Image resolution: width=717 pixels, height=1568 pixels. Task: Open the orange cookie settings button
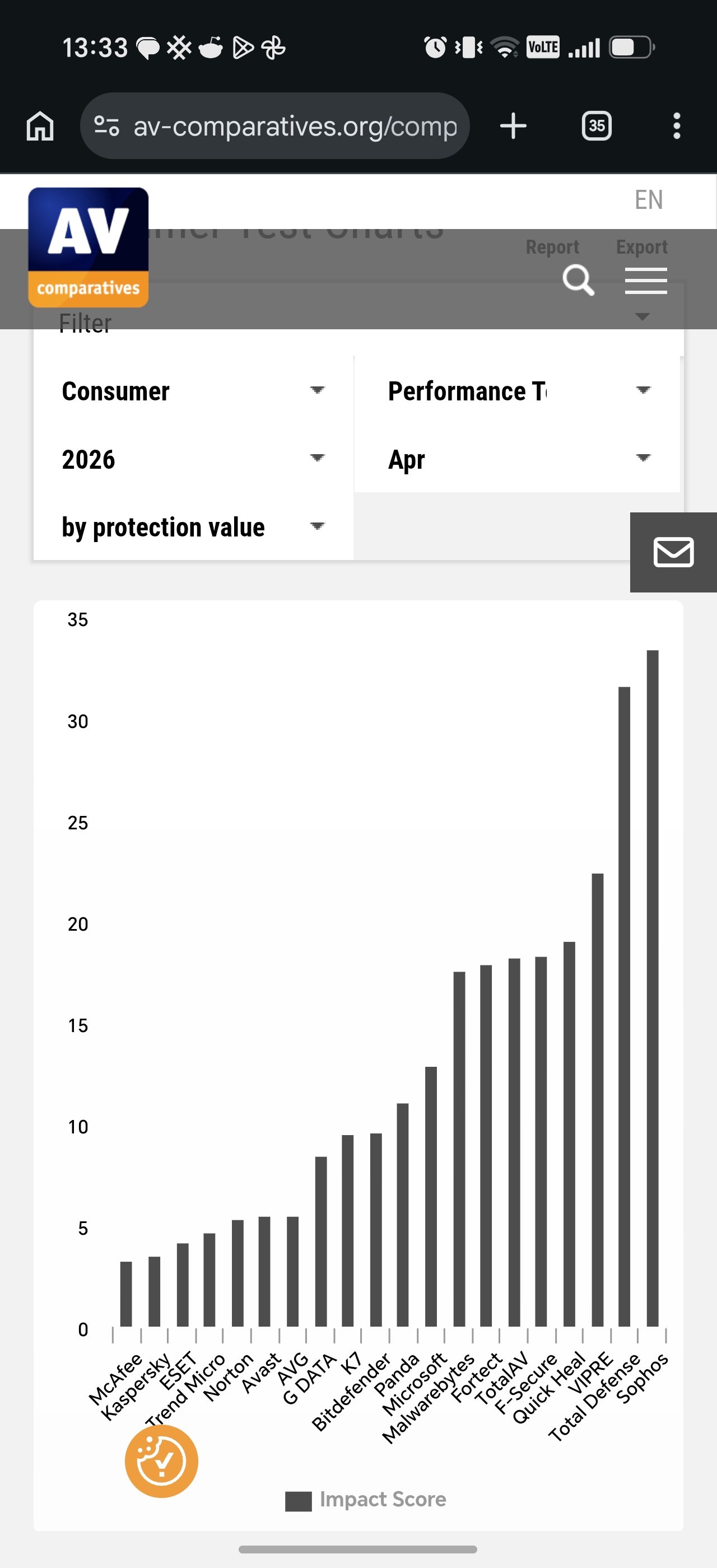(x=161, y=1461)
